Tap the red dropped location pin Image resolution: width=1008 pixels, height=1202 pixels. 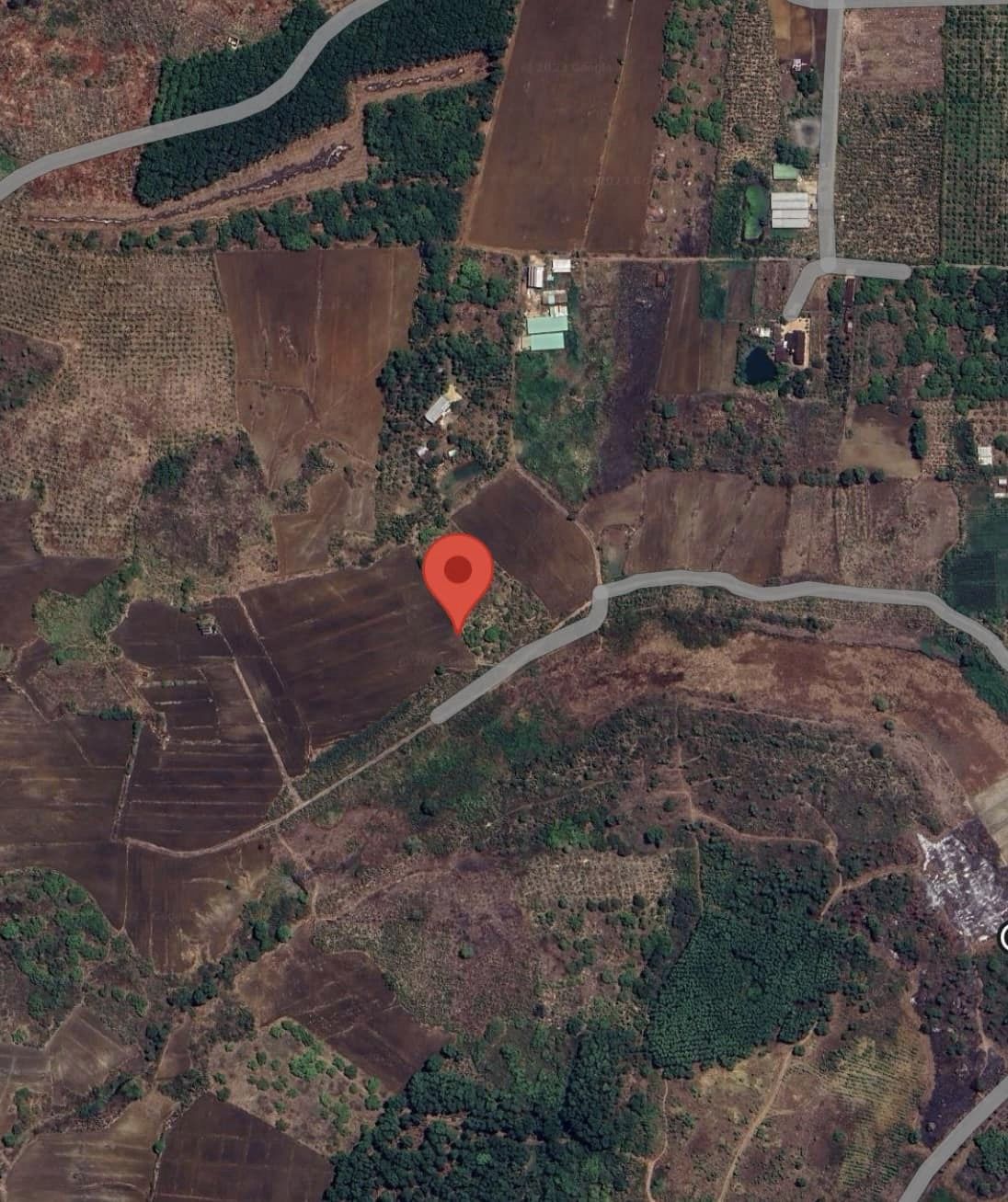click(457, 577)
